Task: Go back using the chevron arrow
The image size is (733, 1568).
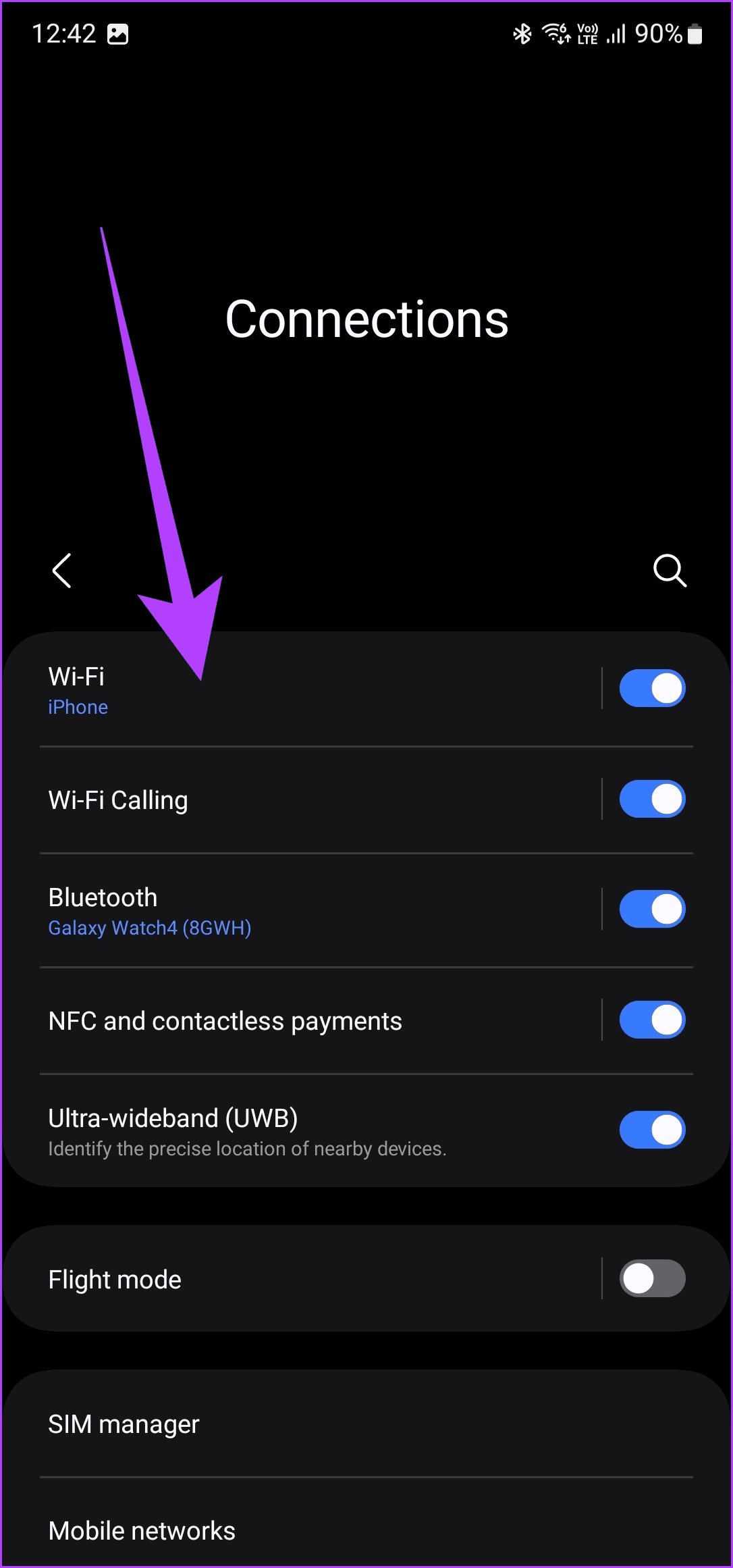Action: (x=61, y=571)
